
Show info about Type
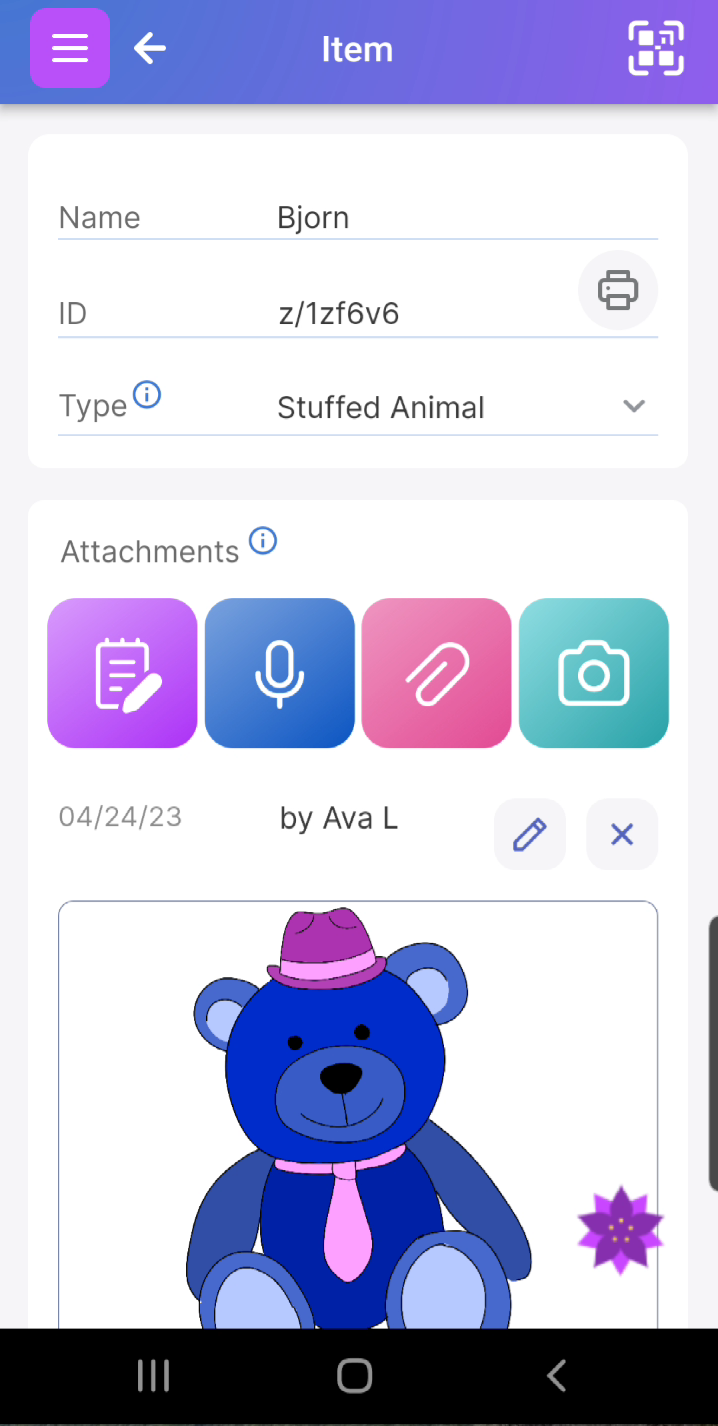coord(147,395)
